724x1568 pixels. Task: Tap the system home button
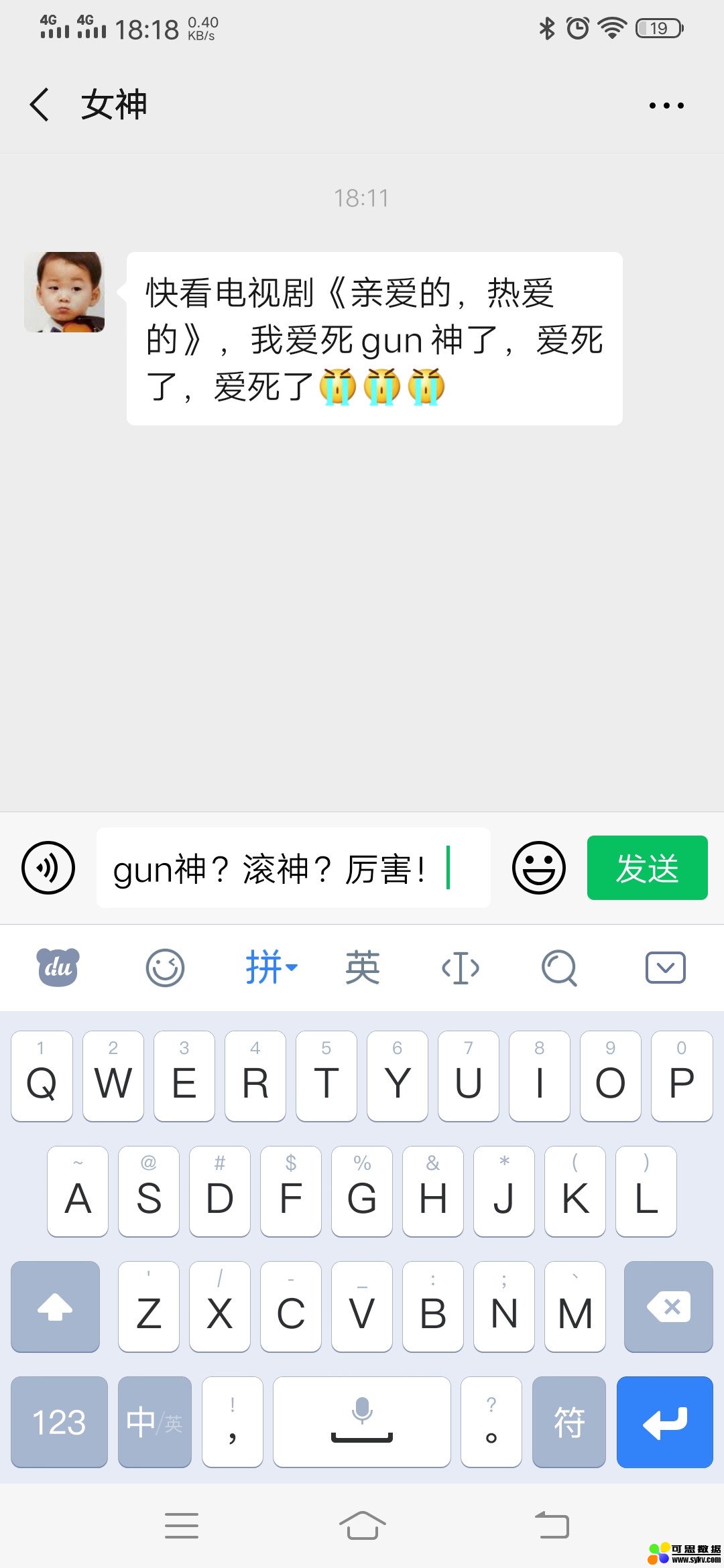362,1526
